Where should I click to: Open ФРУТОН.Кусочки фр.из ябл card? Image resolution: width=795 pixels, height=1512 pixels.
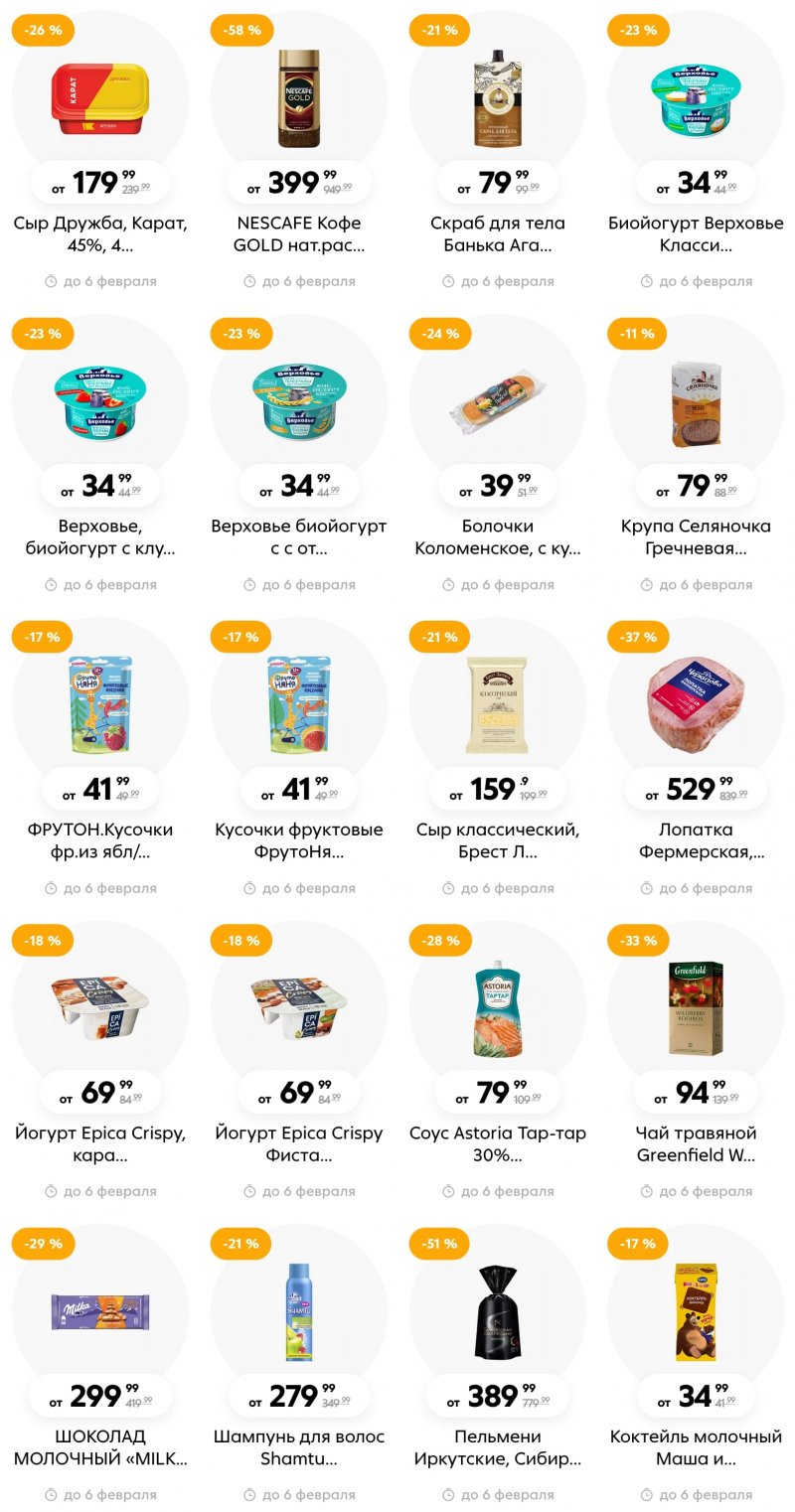(x=99, y=705)
